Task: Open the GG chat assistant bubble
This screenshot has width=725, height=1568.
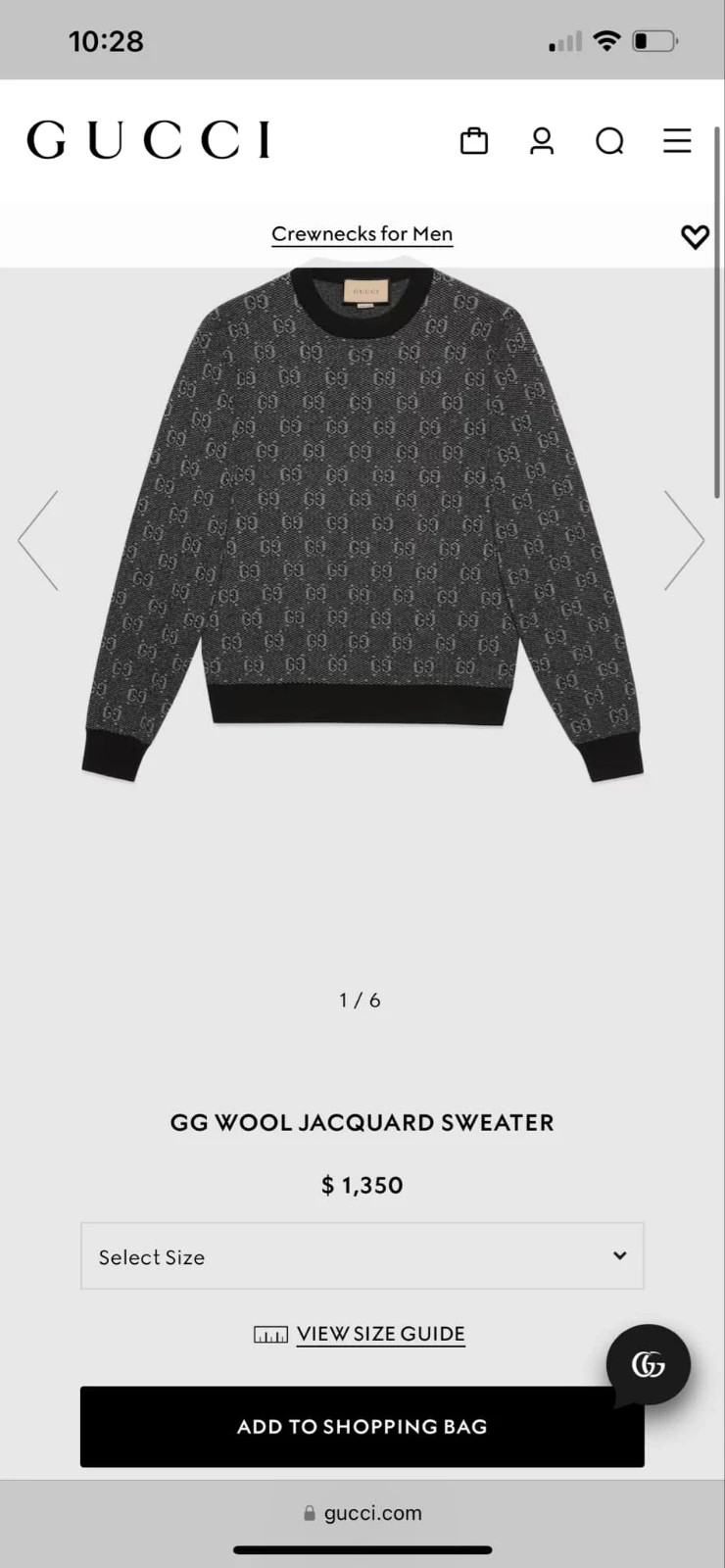Action: point(648,1364)
